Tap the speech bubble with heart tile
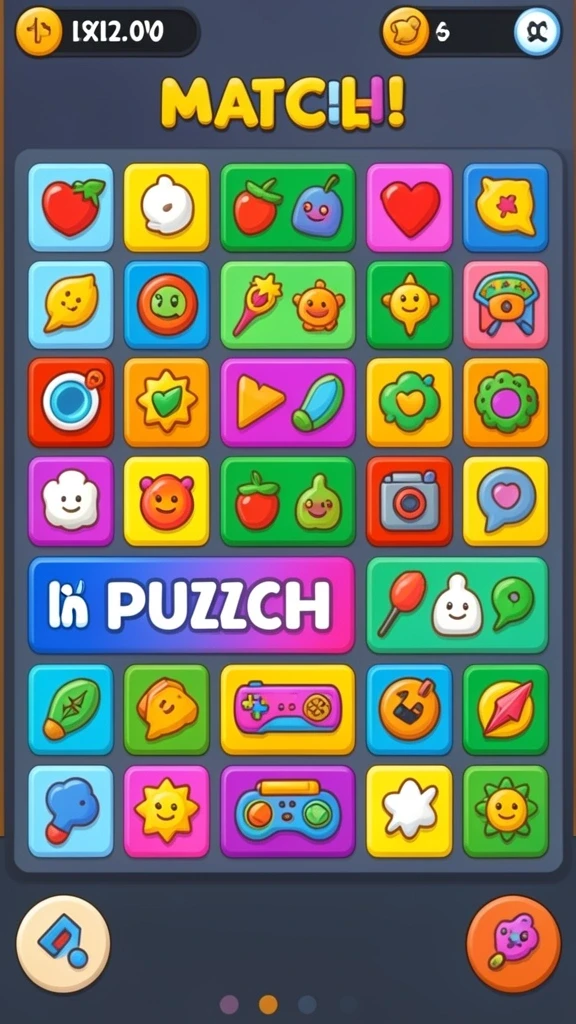 coord(505,501)
